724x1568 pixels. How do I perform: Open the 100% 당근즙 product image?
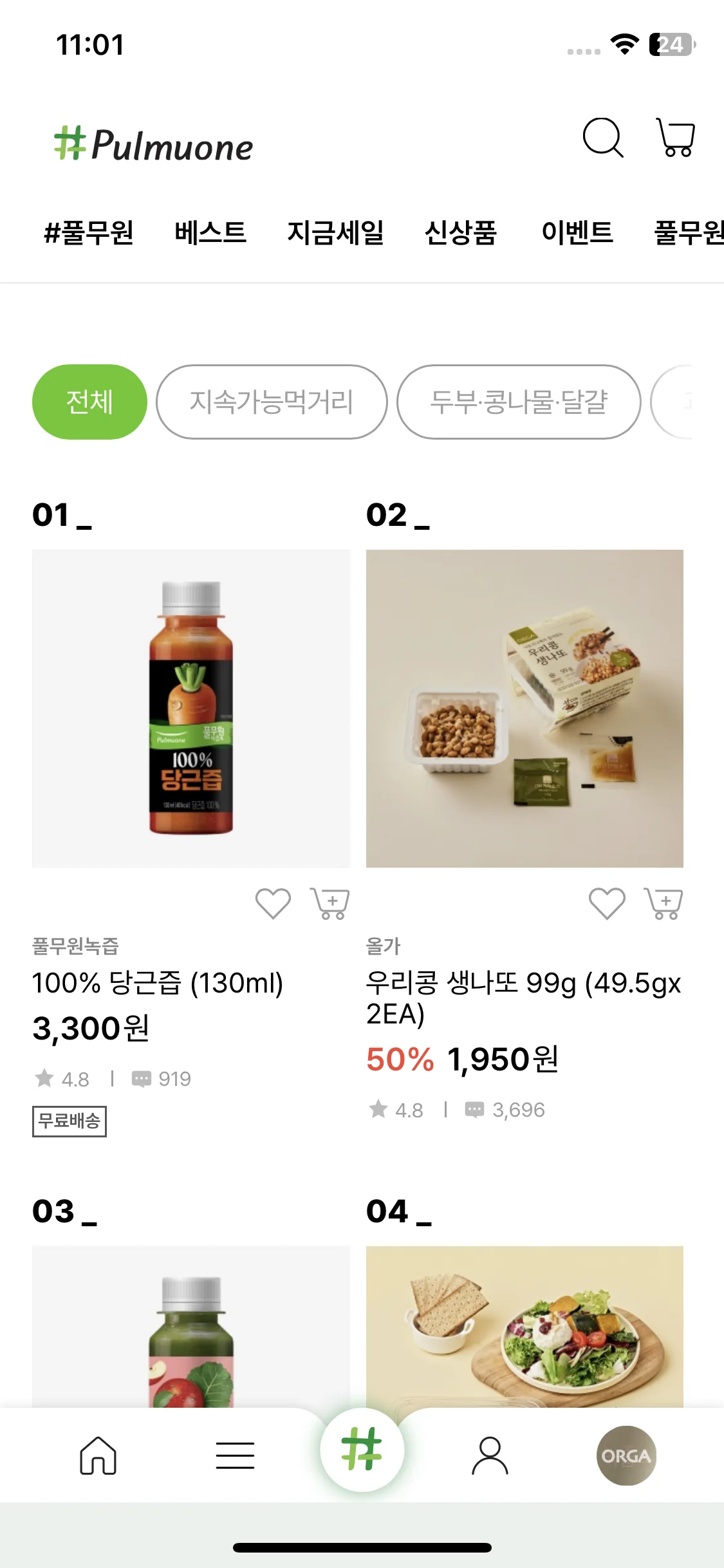click(191, 708)
